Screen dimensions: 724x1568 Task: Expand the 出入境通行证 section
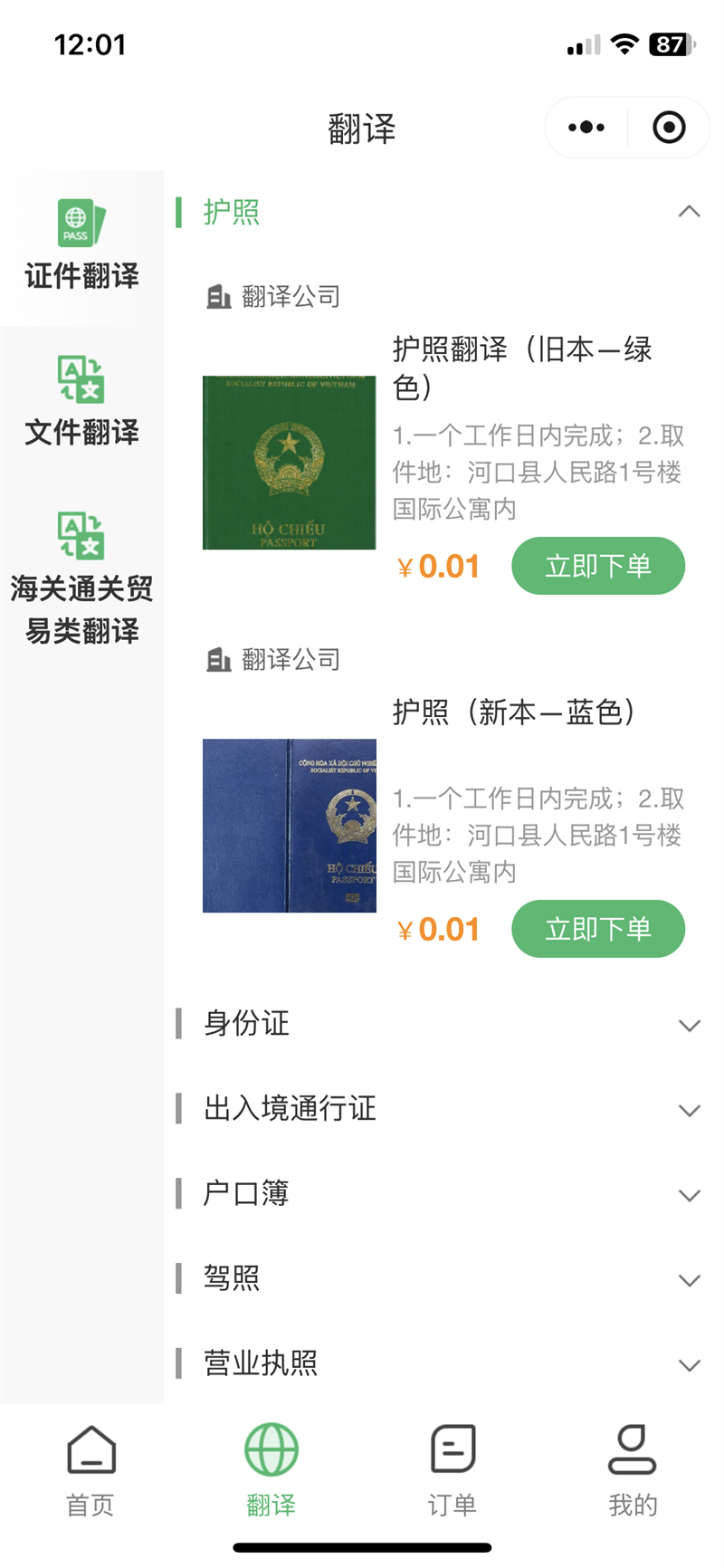point(689,1110)
